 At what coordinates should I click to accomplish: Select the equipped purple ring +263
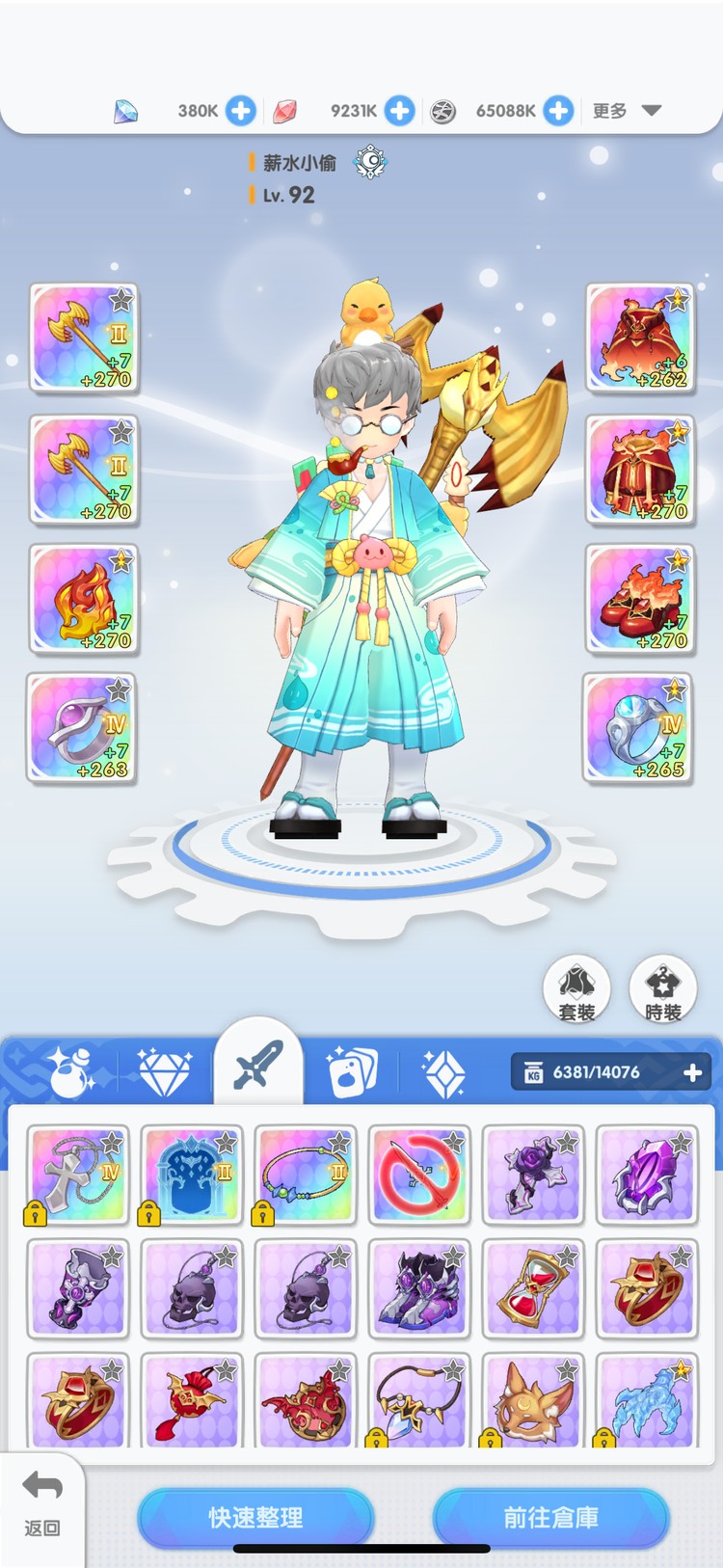tap(81, 728)
